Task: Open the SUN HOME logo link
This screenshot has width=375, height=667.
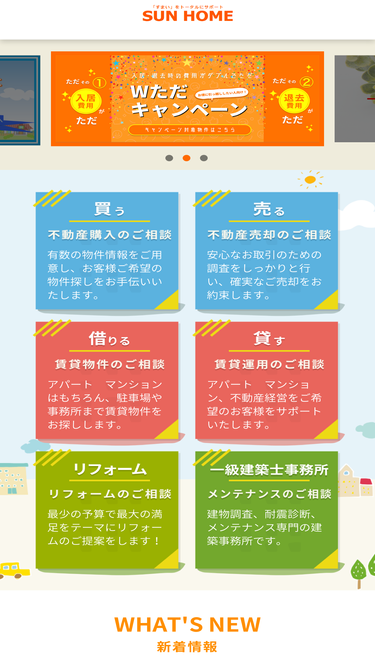Action: [x=188, y=14]
